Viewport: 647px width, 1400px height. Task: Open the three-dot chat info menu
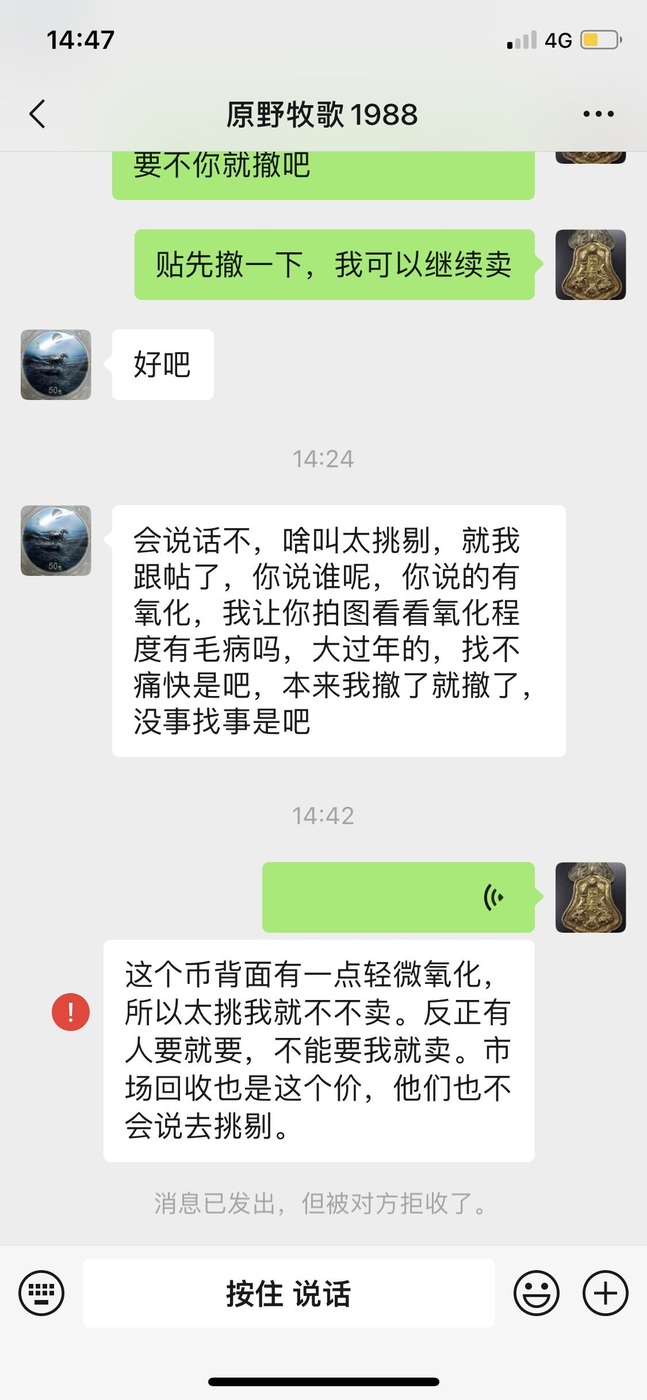(x=598, y=114)
